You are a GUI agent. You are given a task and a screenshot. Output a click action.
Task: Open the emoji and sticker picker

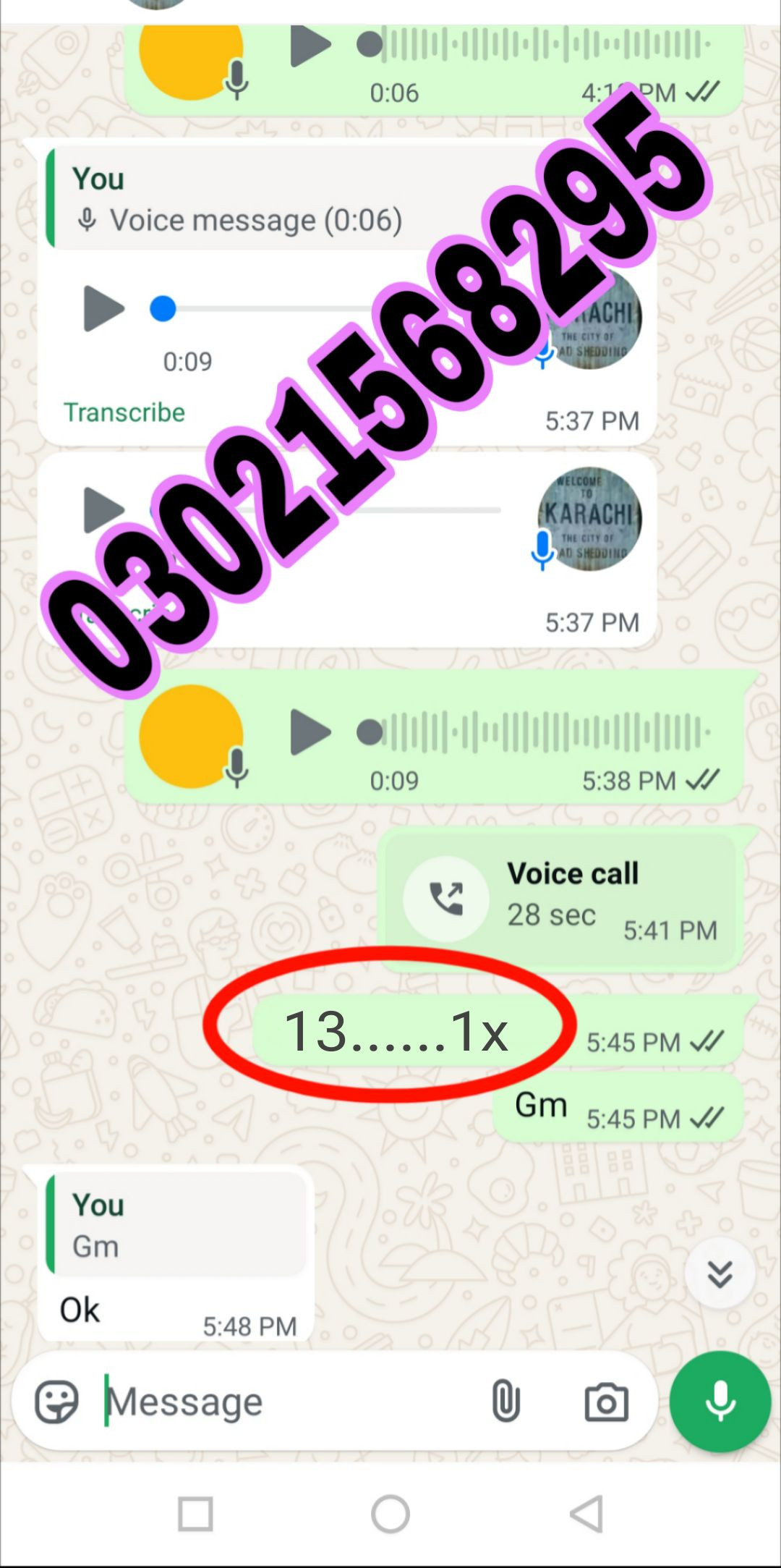56,1402
